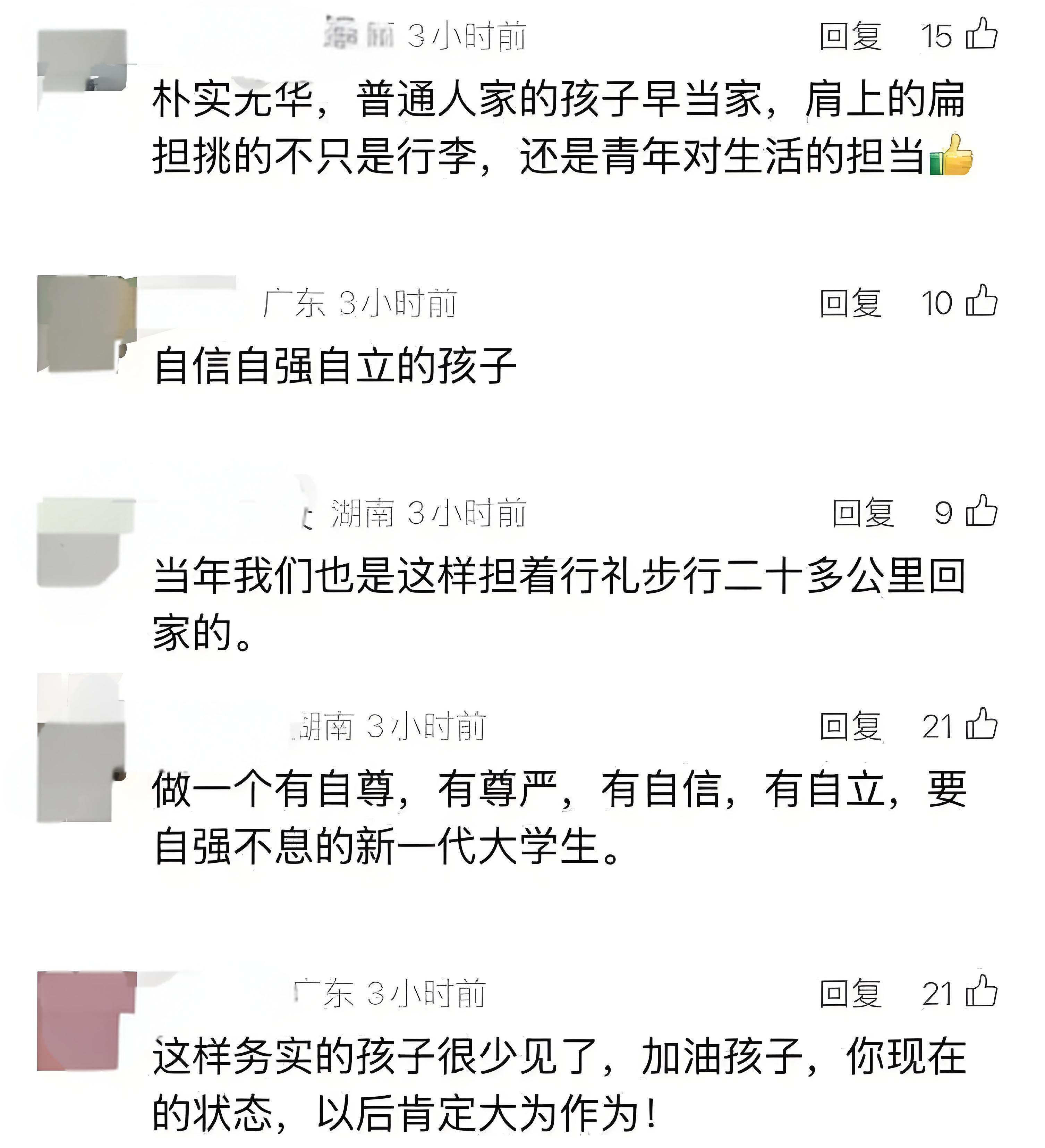Like the 朴实无华 comment with 15 likes
Viewport: 1045px width, 1148px height.
pos(981,34)
